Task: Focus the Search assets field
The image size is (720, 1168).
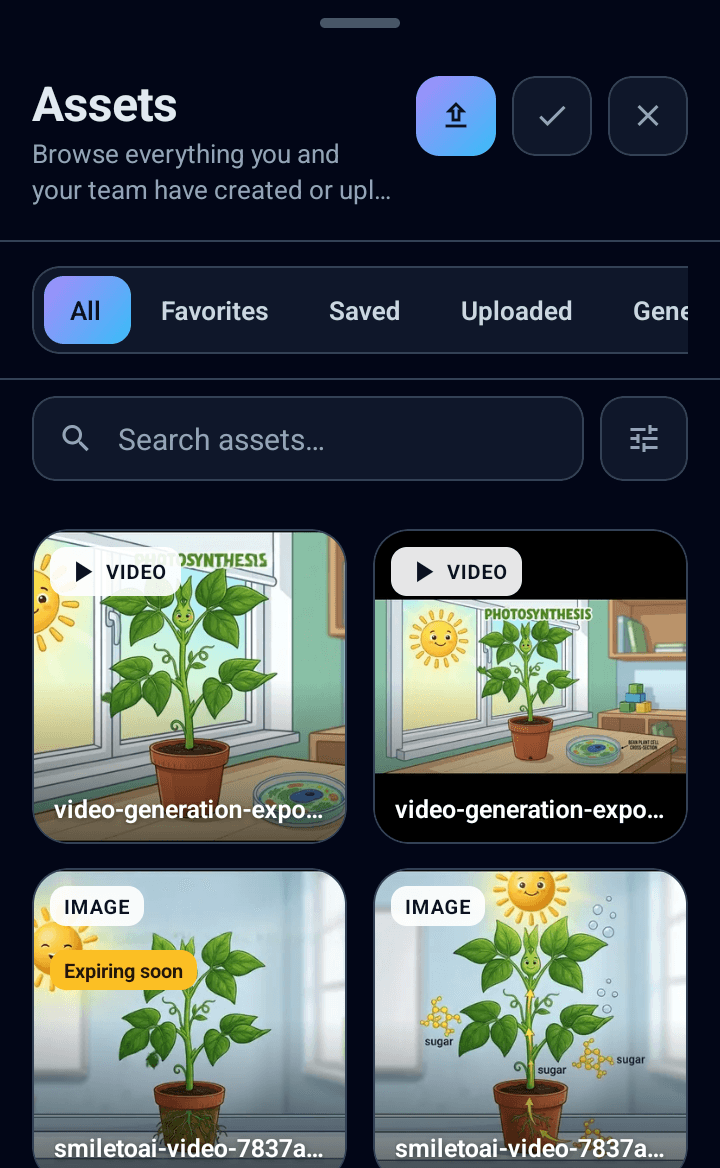Action: 308,439
